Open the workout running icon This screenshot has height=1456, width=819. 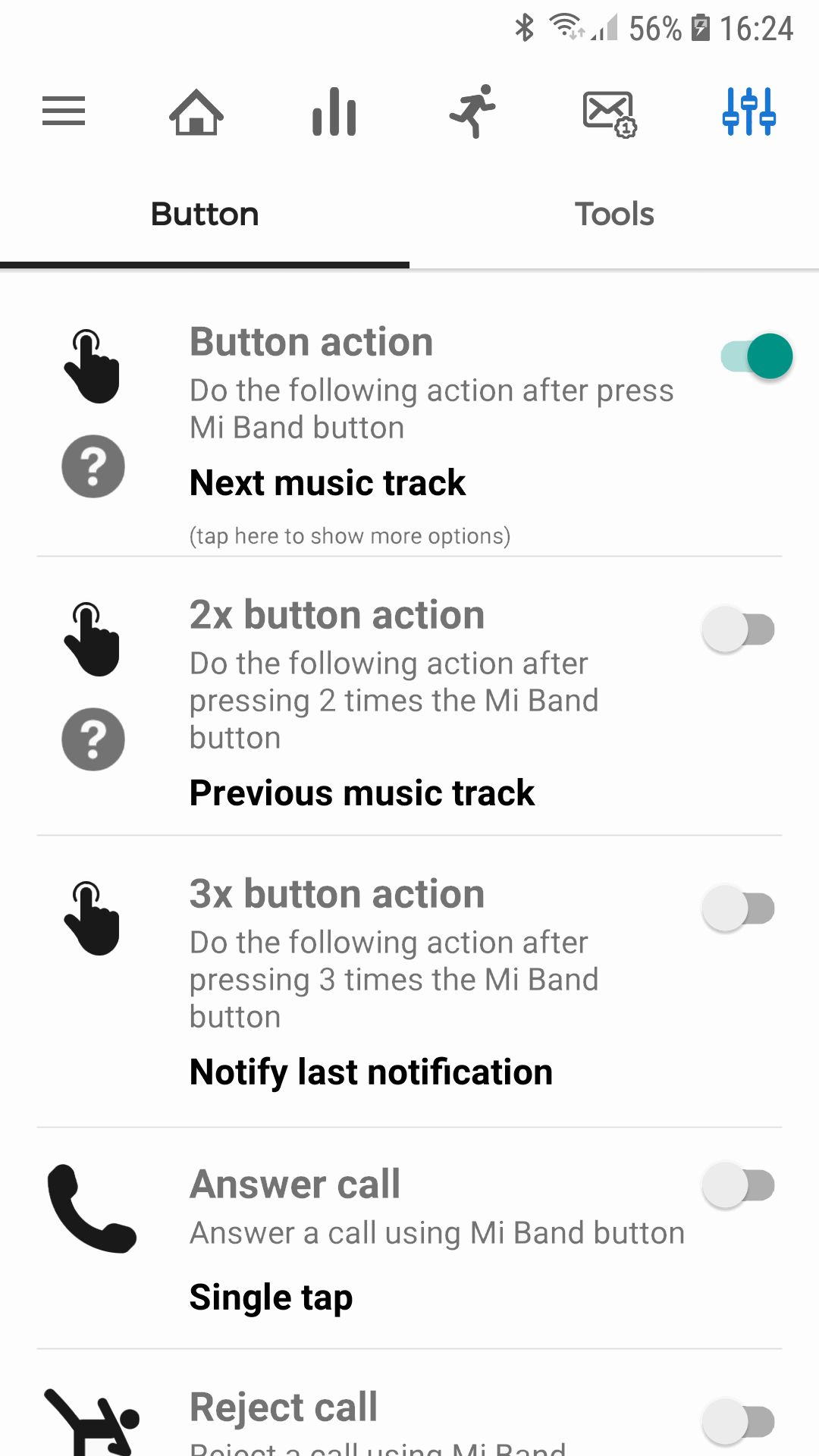click(x=472, y=111)
